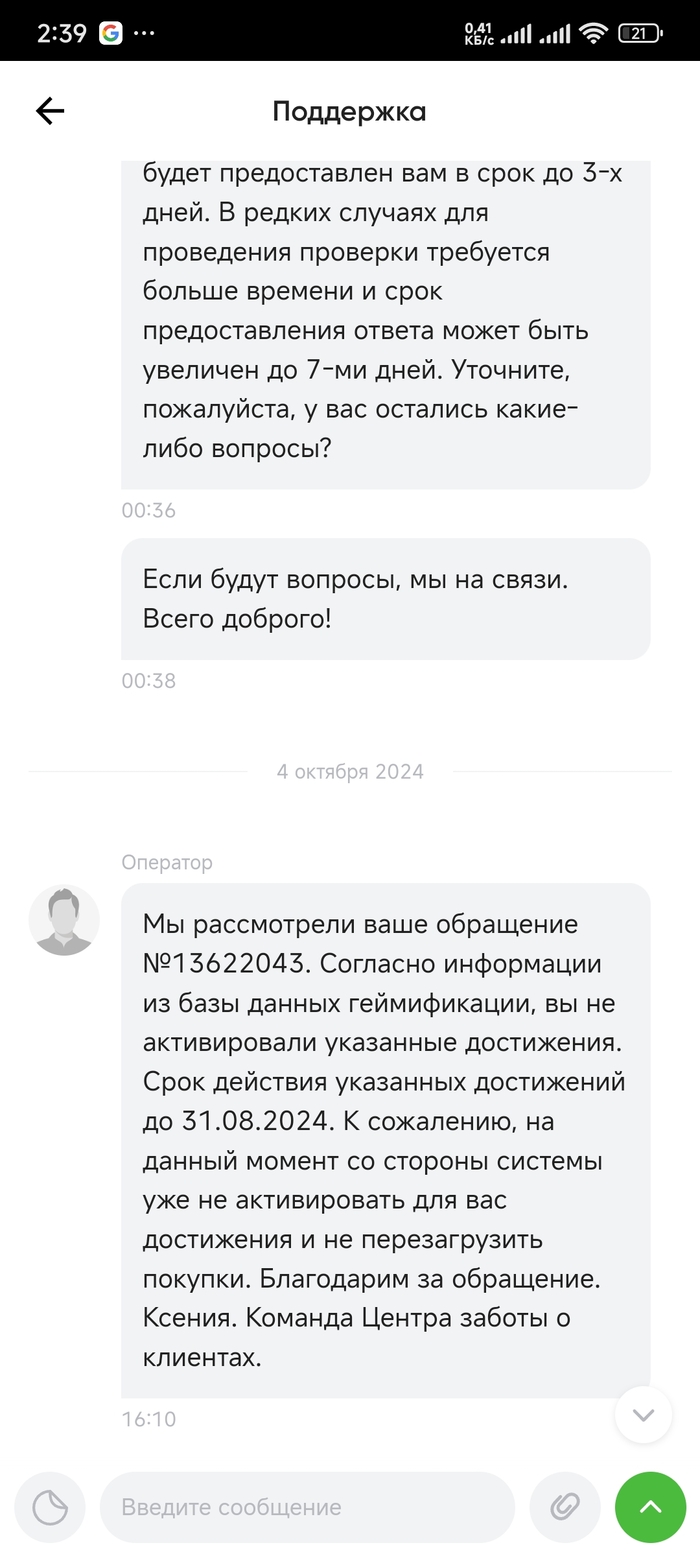Image resolution: width=700 pixels, height=1556 pixels.
Task: Go back from the Поддержка chat
Action: coord(50,111)
